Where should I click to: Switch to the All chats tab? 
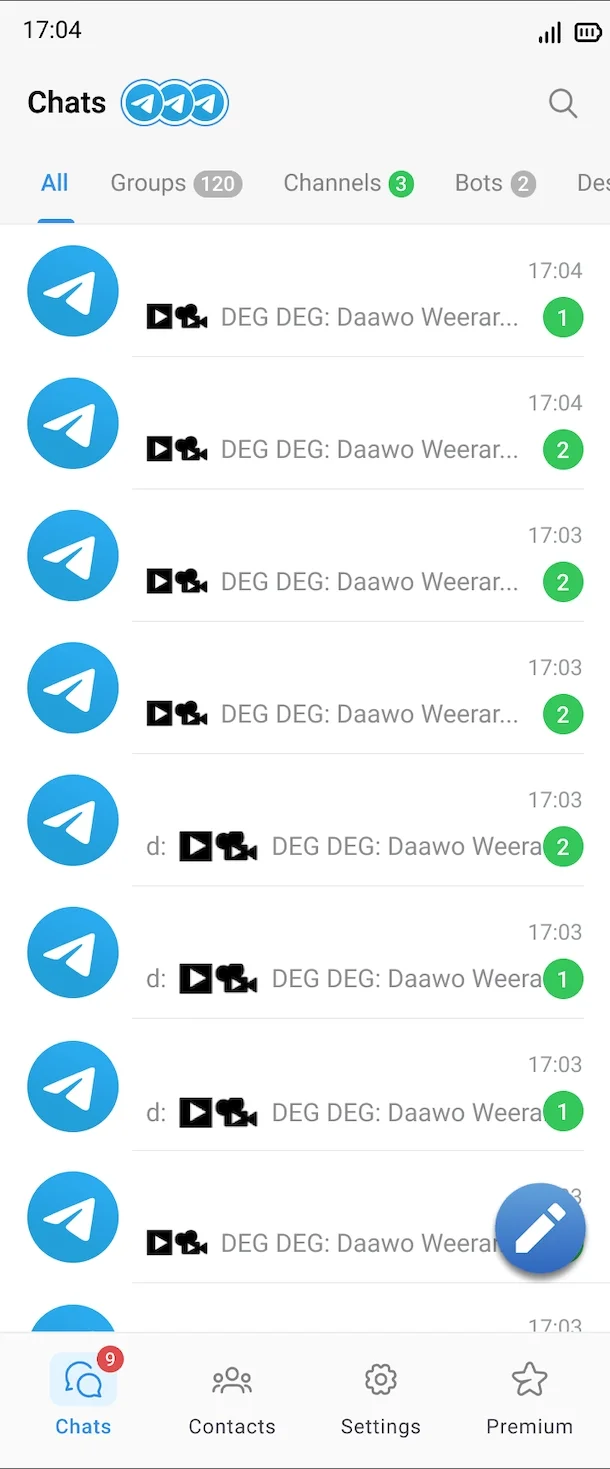[x=55, y=184]
